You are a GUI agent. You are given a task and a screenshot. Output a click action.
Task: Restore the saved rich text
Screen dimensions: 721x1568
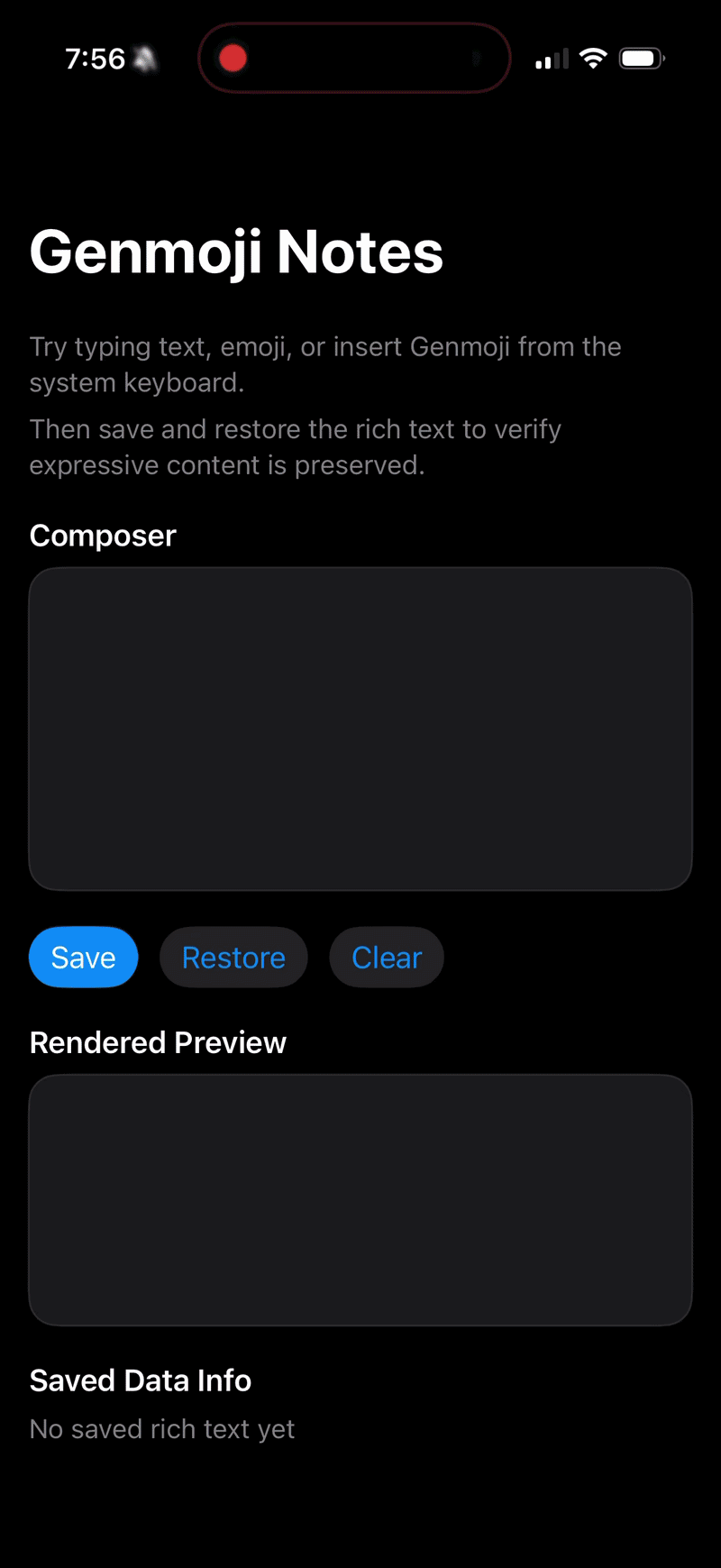233,957
